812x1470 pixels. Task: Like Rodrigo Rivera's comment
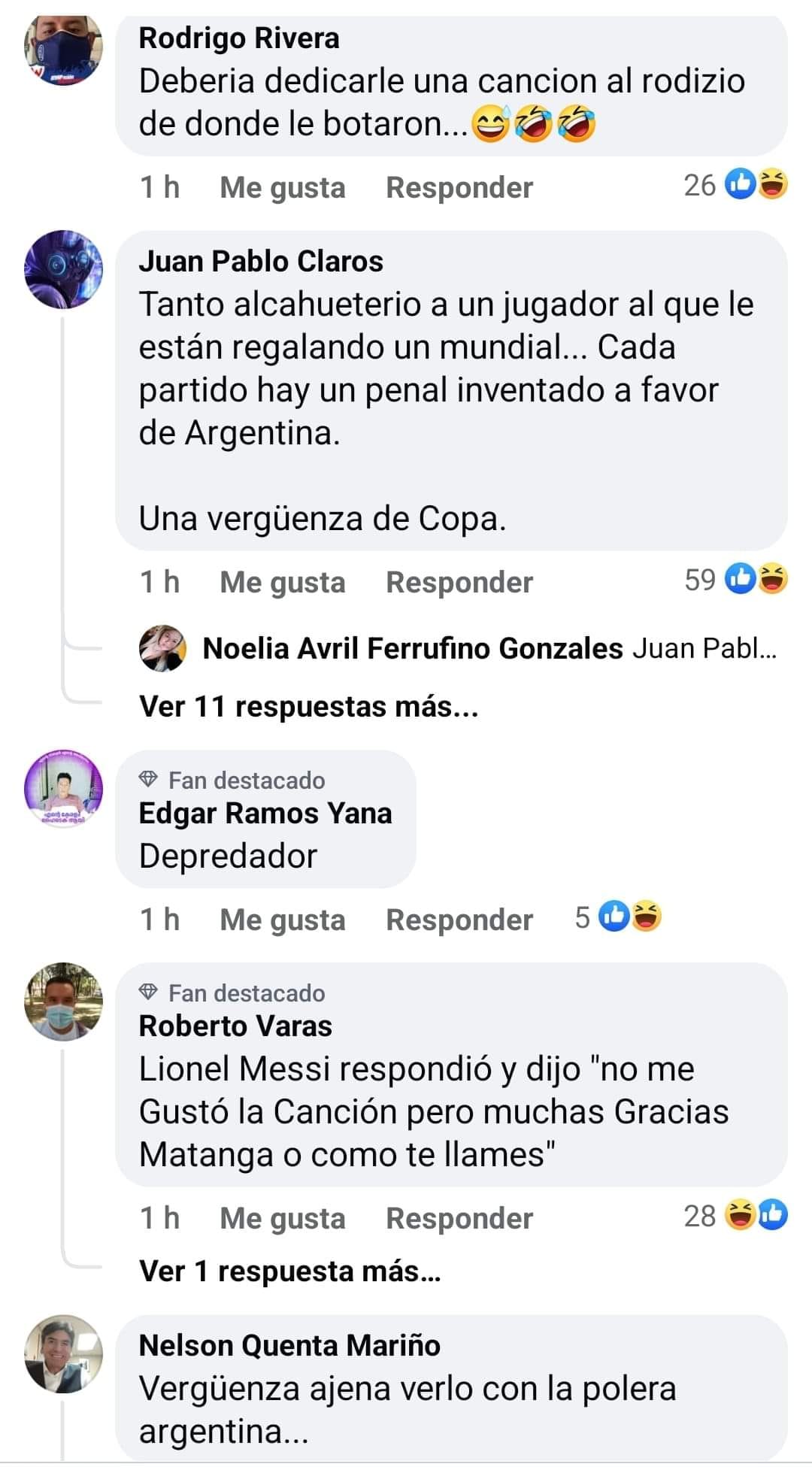(x=282, y=187)
